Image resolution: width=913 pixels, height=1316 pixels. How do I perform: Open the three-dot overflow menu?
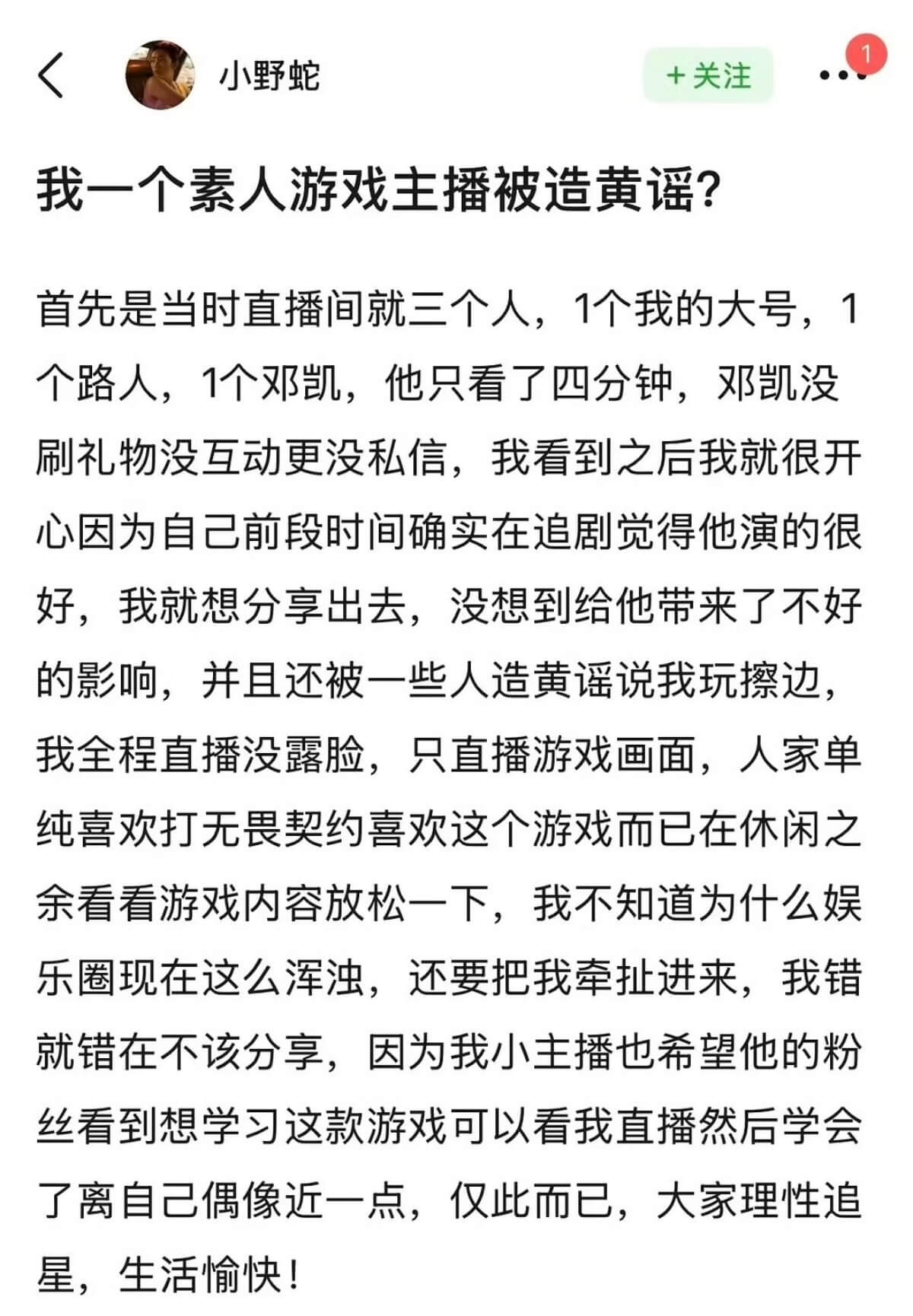[843, 75]
